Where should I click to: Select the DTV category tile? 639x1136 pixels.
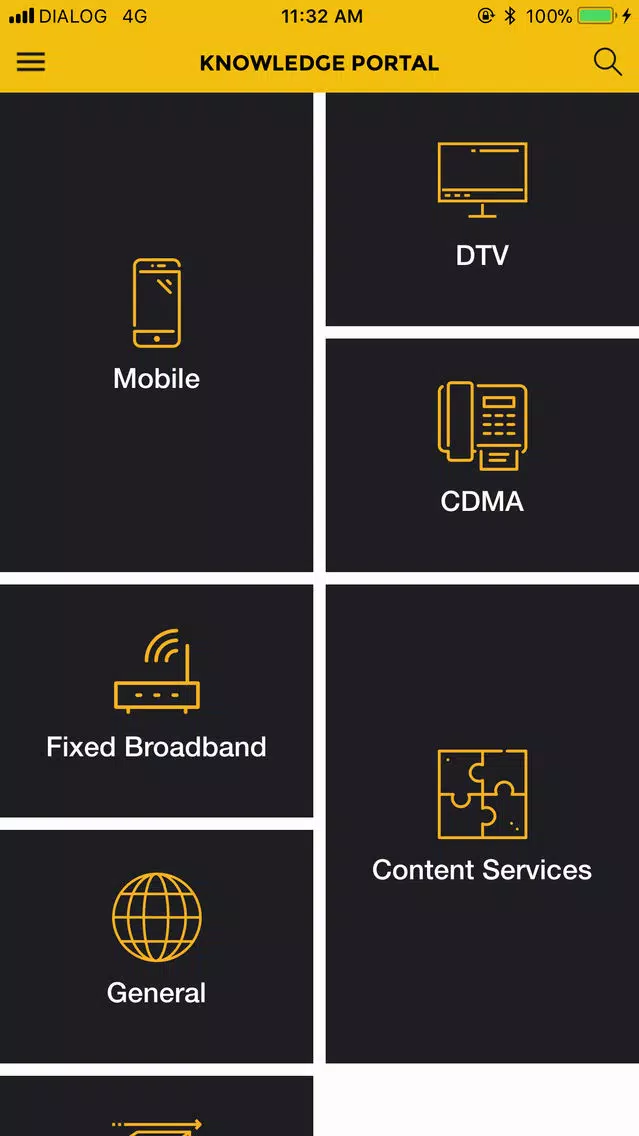[483, 209]
